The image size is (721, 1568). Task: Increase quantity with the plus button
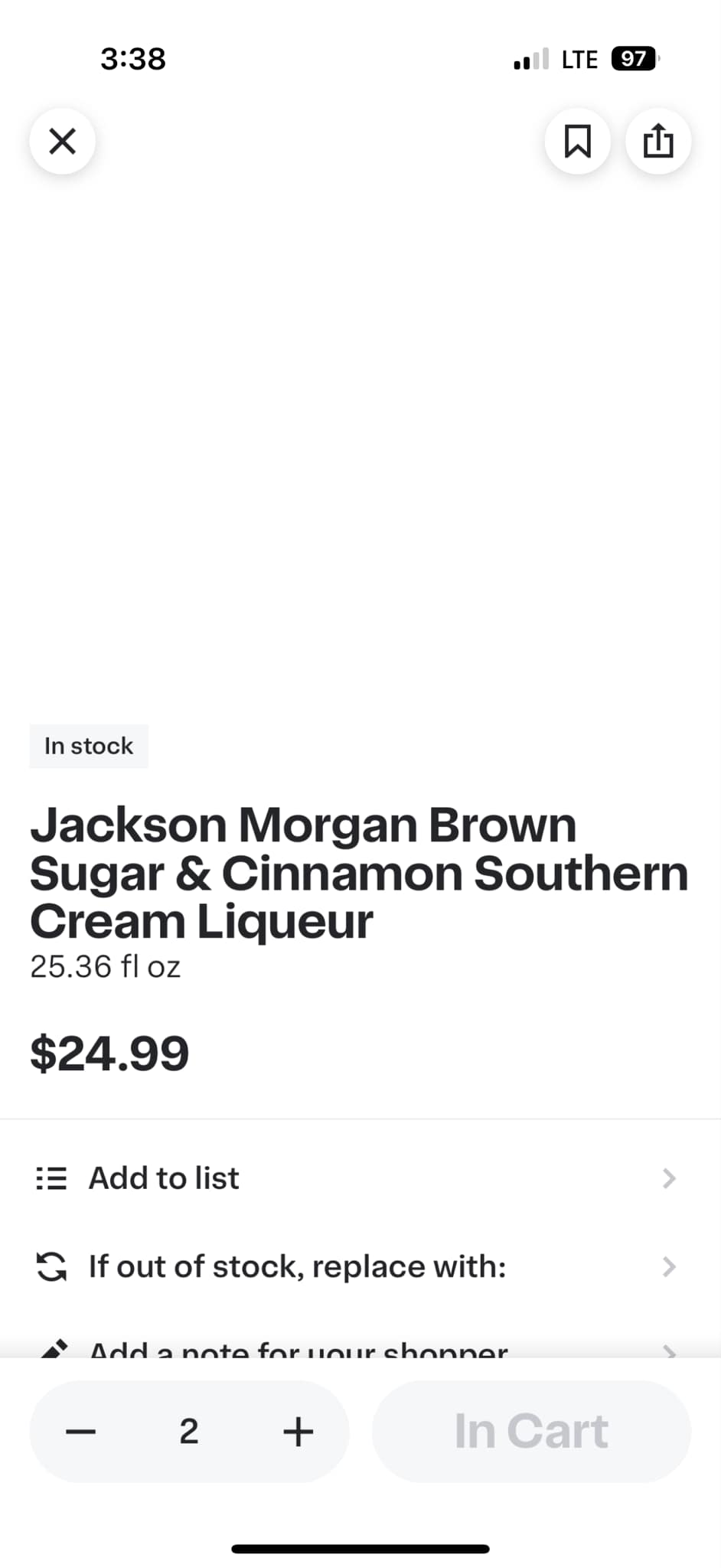[x=298, y=1431]
